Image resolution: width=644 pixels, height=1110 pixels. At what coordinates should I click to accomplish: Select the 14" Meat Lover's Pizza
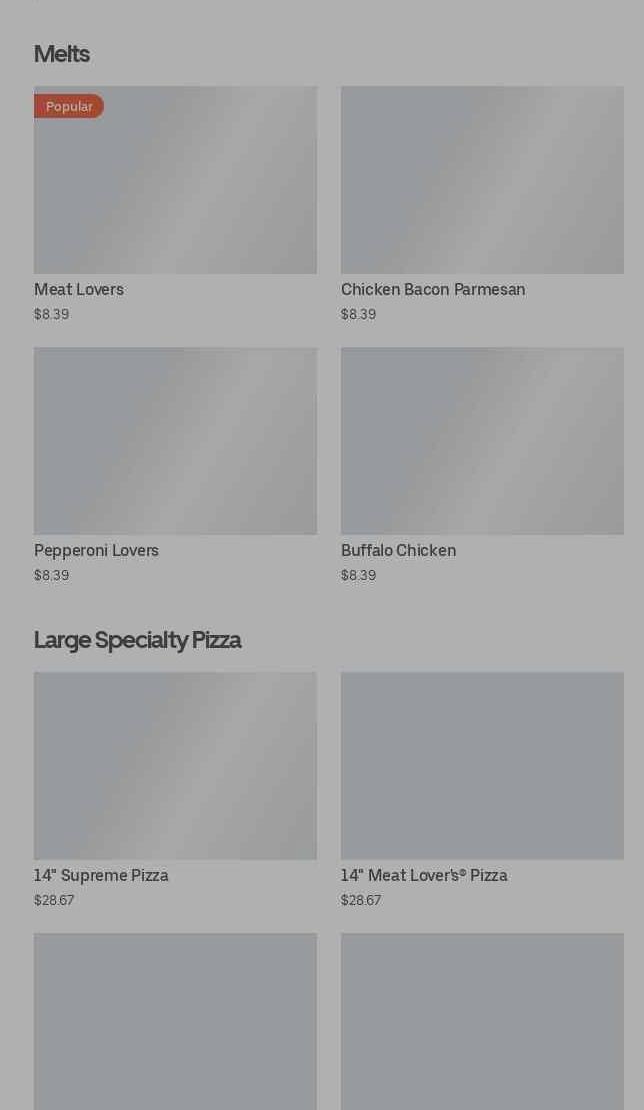point(482,767)
